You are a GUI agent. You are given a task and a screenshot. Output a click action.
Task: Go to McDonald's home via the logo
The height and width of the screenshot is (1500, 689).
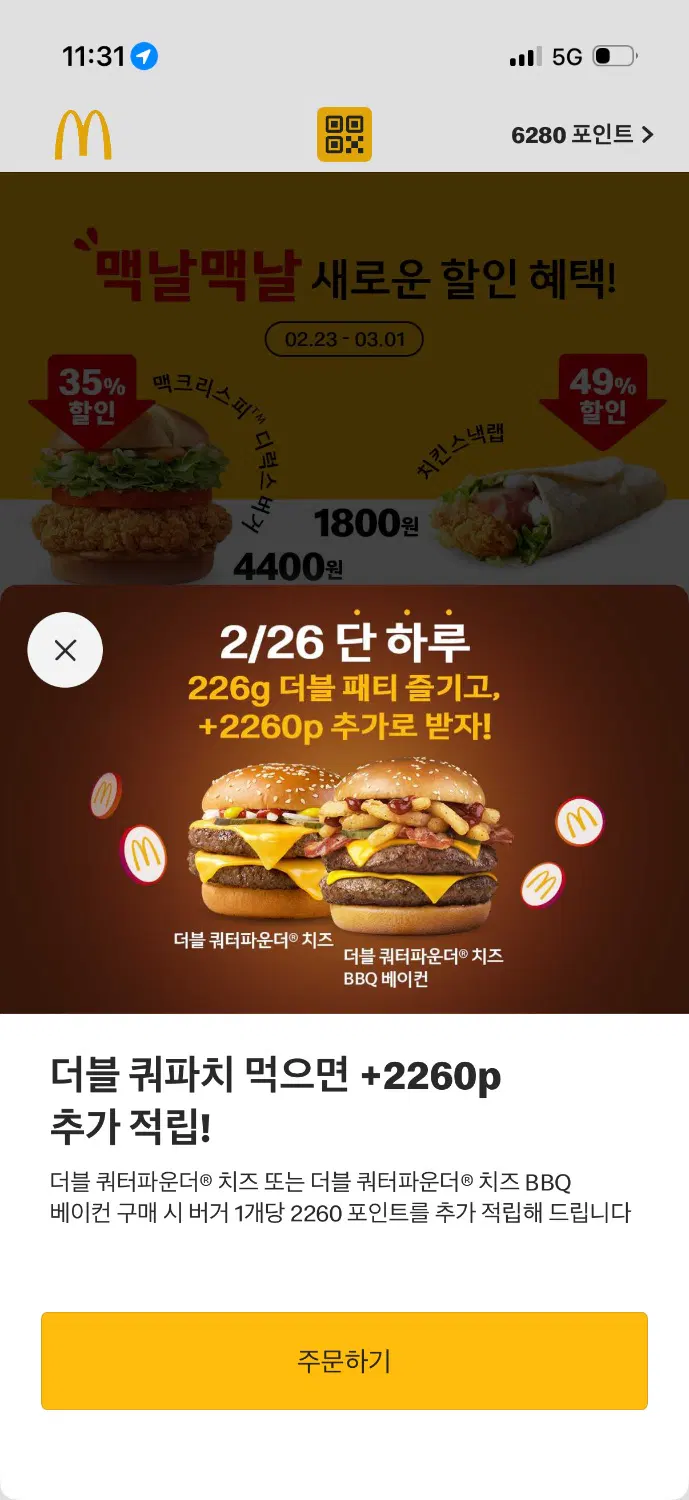pos(83,135)
